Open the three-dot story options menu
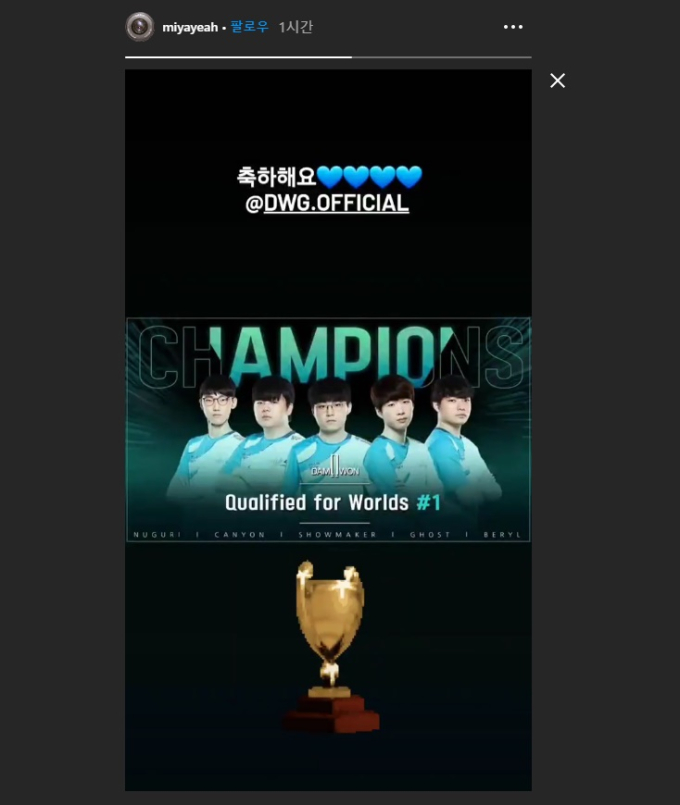This screenshot has width=680, height=805. point(513,27)
